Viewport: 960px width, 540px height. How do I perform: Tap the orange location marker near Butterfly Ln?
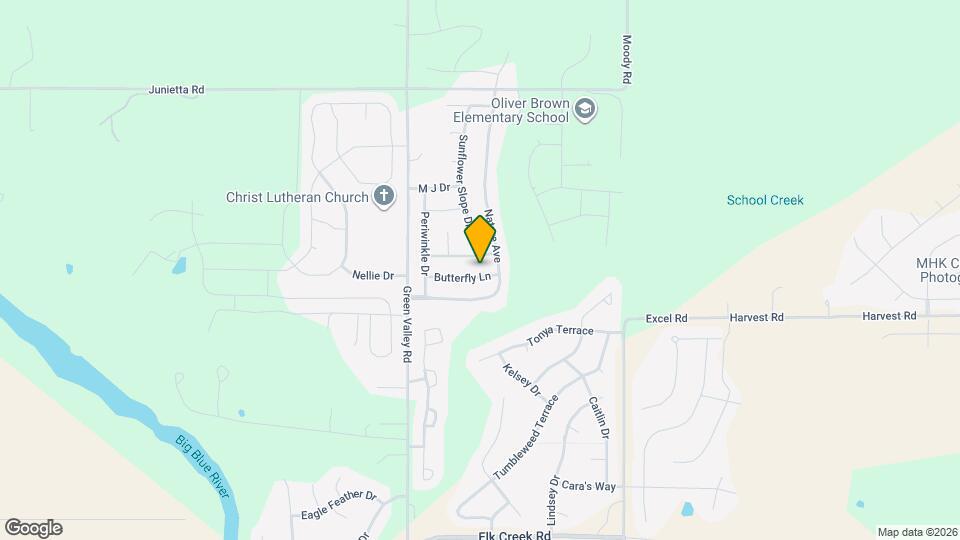[x=480, y=239]
